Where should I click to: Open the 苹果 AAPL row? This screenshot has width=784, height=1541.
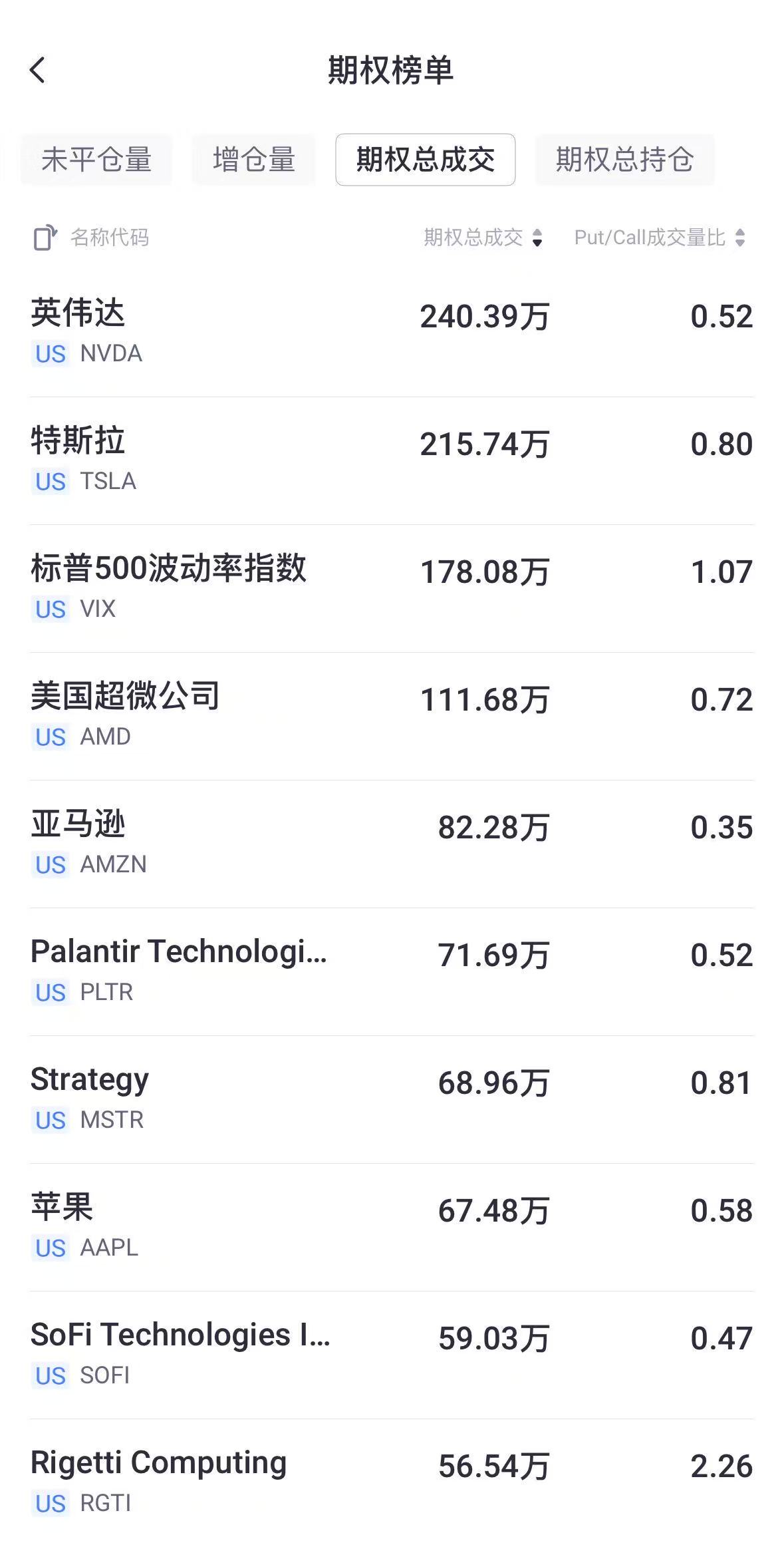(x=392, y=1226)
